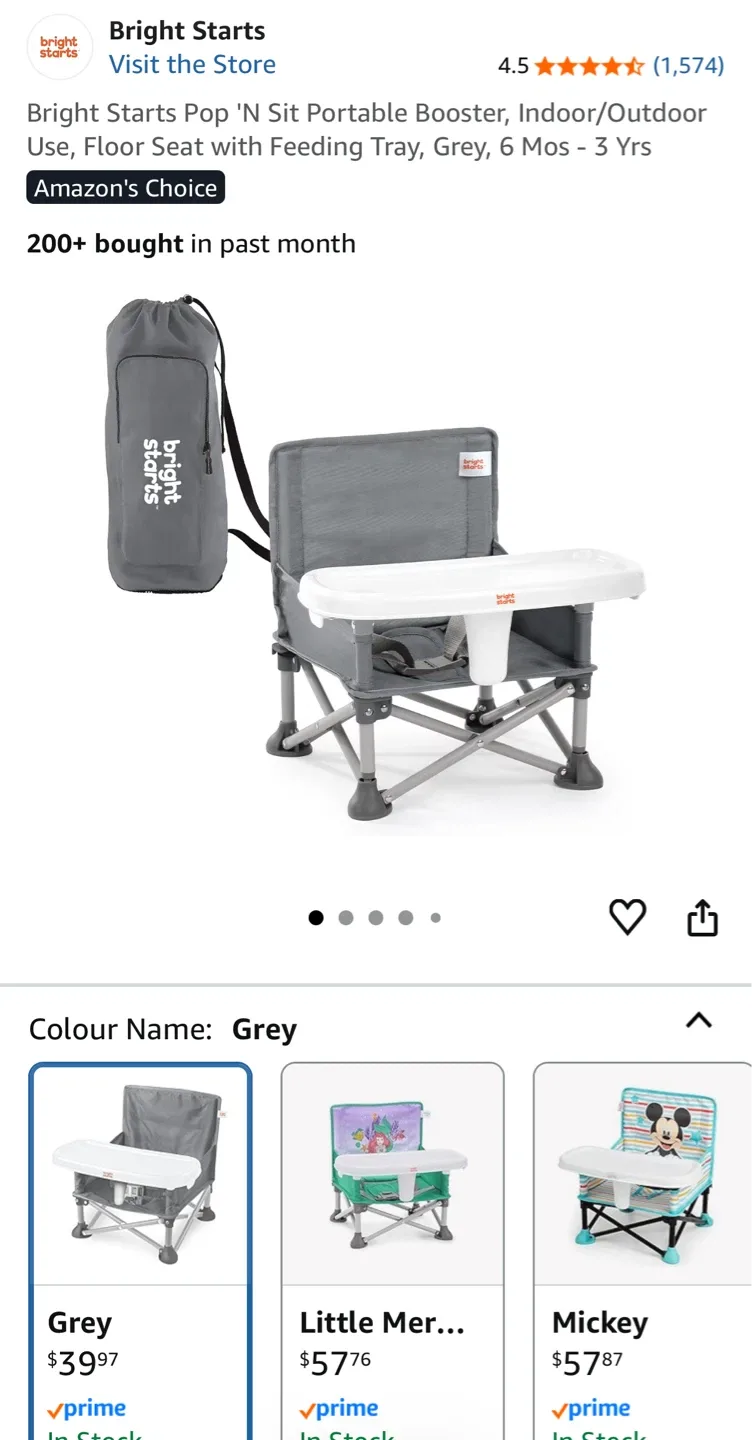The height and width of the screenshot is (1440, 752).
Task: Jump to the second image carousel dot
Action: (345, 917)
